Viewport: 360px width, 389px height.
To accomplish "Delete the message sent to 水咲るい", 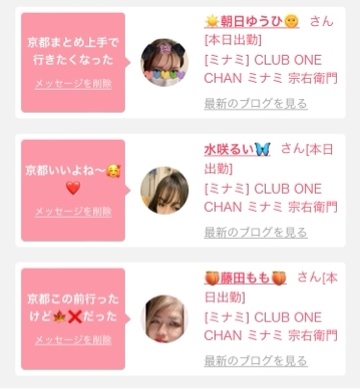I will click(73, 211).
